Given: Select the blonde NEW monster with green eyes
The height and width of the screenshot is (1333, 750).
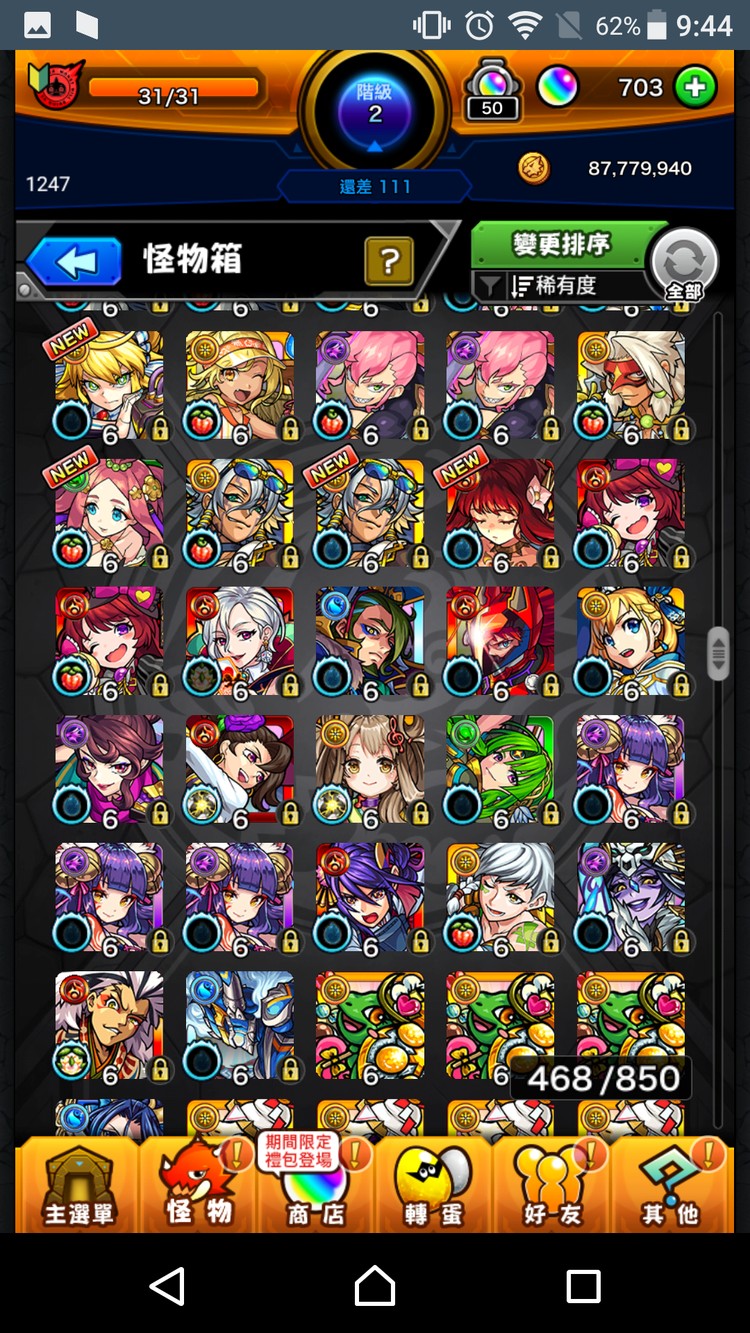Looking at the screenshot, I should click(x=109, y=385).
